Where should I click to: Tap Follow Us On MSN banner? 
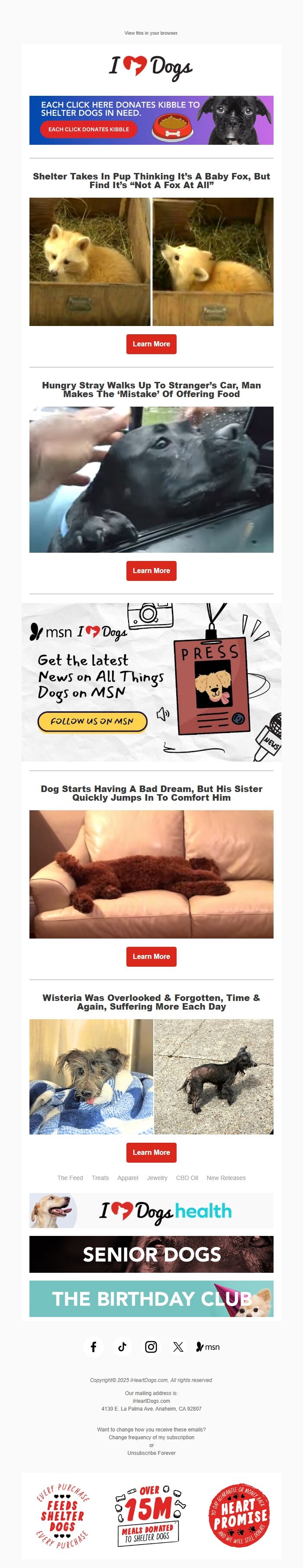tap(151, 682)
